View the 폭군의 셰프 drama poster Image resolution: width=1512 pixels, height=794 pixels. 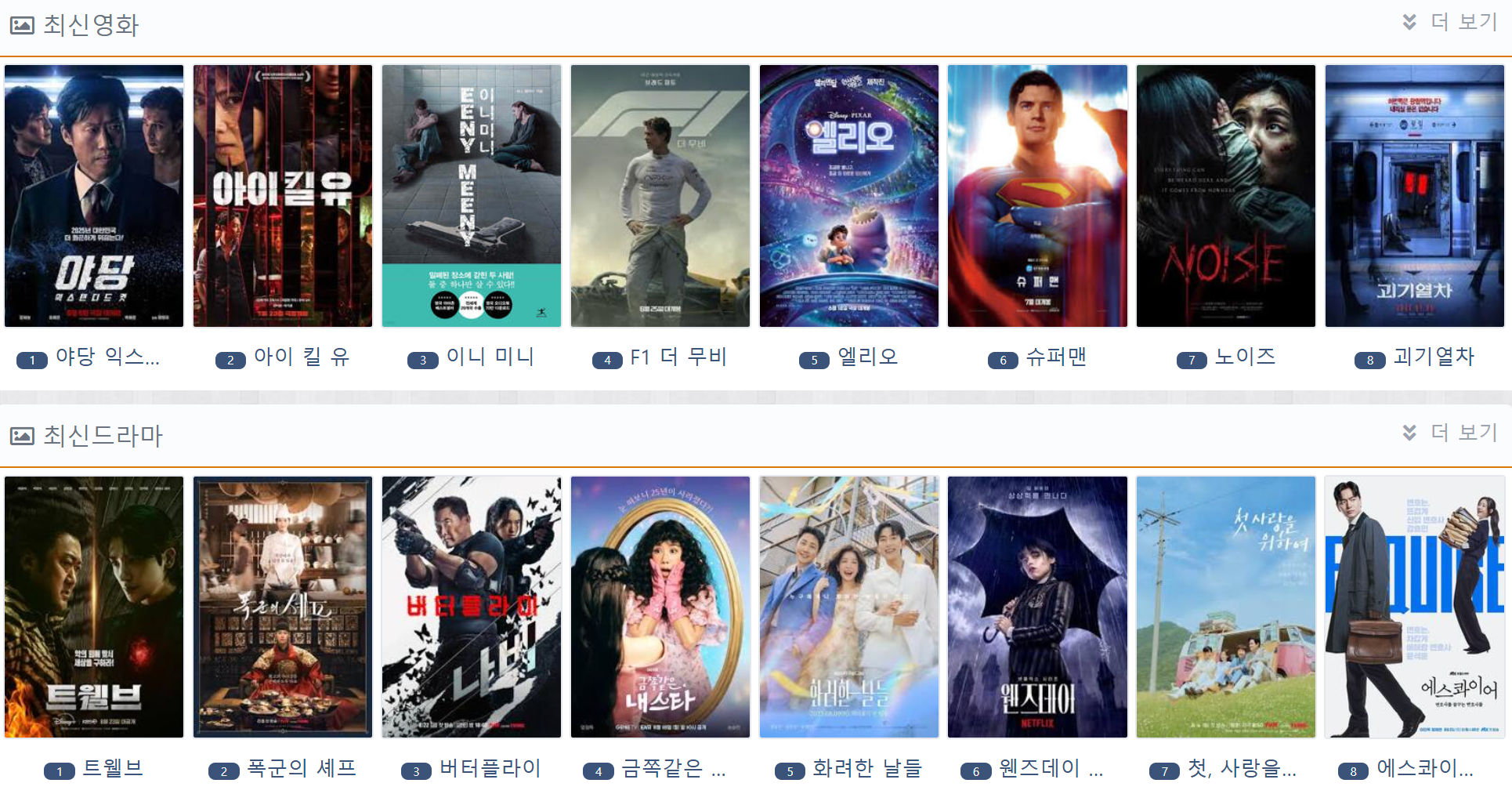click(x=283, y=607)
